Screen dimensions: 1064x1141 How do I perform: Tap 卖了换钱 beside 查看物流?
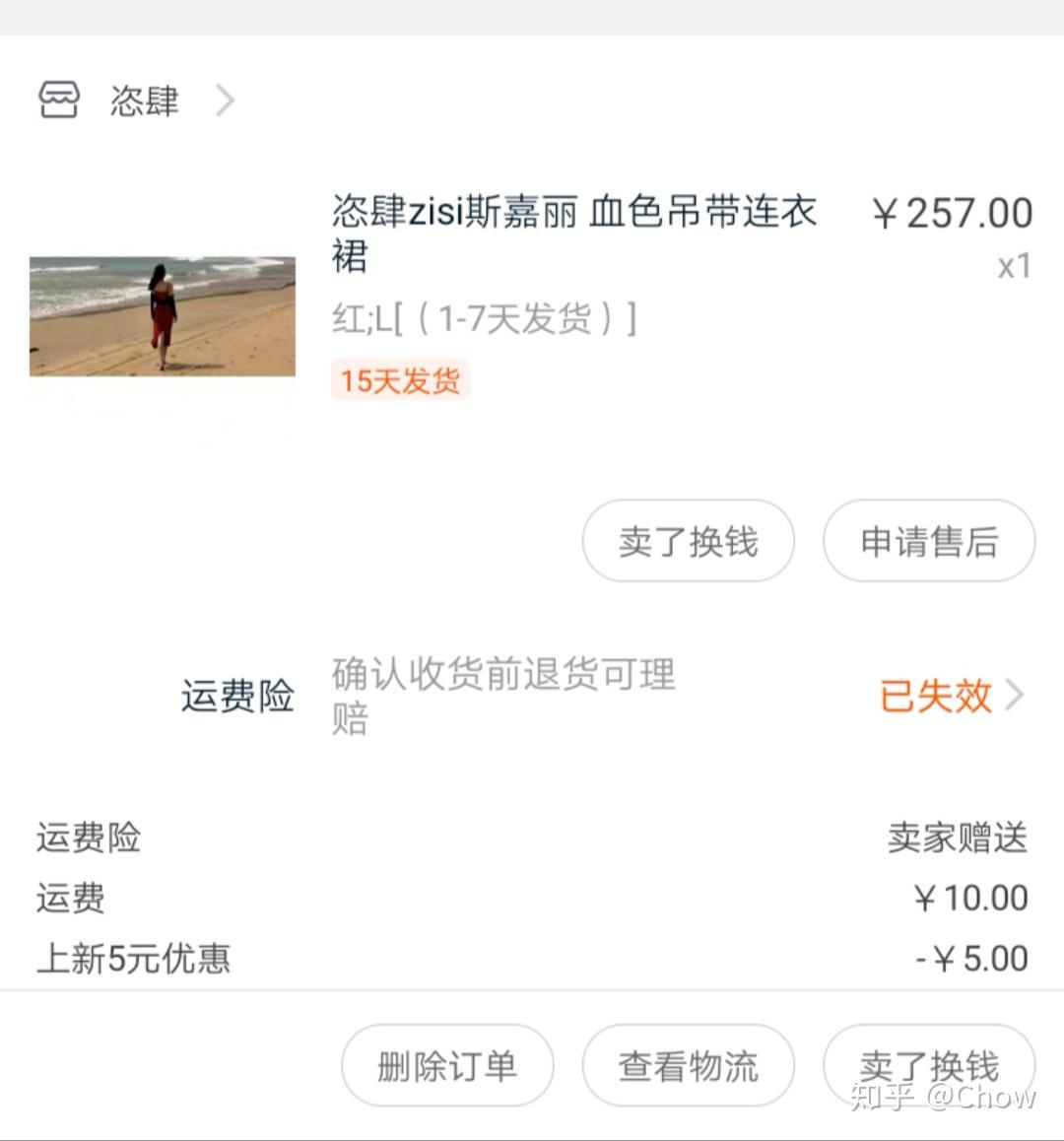point(928,1065)
